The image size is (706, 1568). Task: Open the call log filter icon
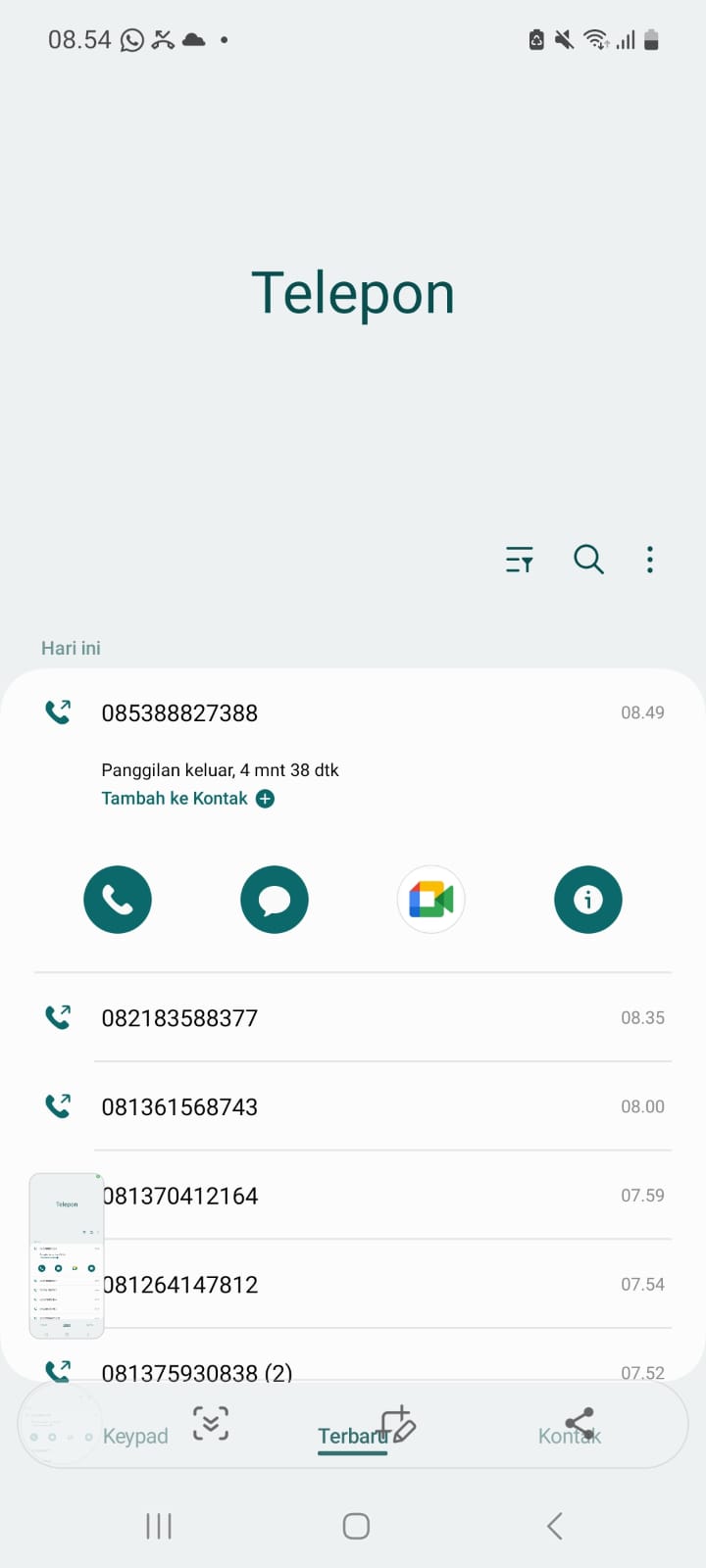click(x=519, y=560)
